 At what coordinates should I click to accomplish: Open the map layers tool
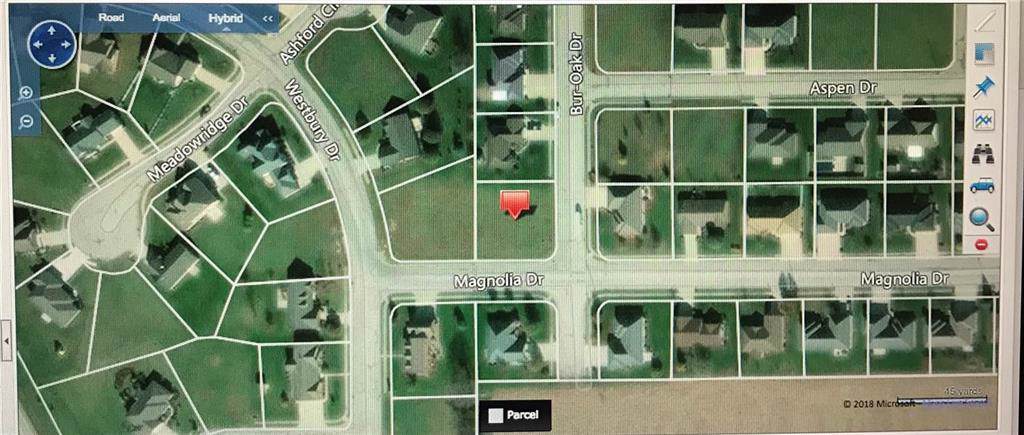click(x=983, y=52)
